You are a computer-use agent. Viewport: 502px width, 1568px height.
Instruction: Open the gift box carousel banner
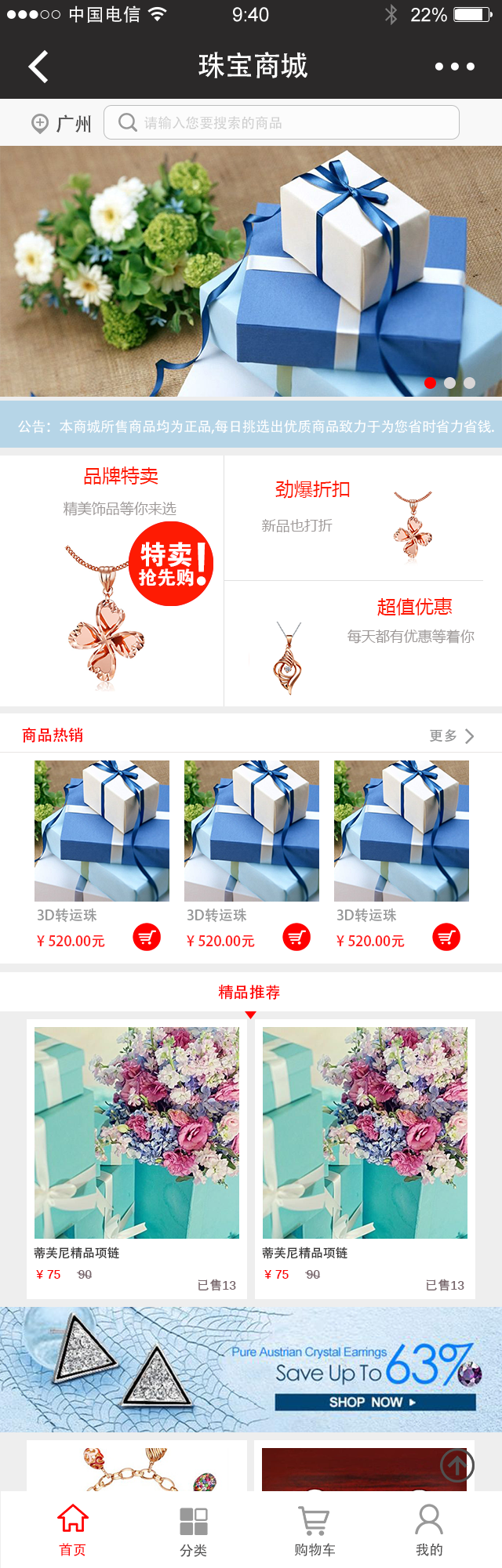(251, 271)
